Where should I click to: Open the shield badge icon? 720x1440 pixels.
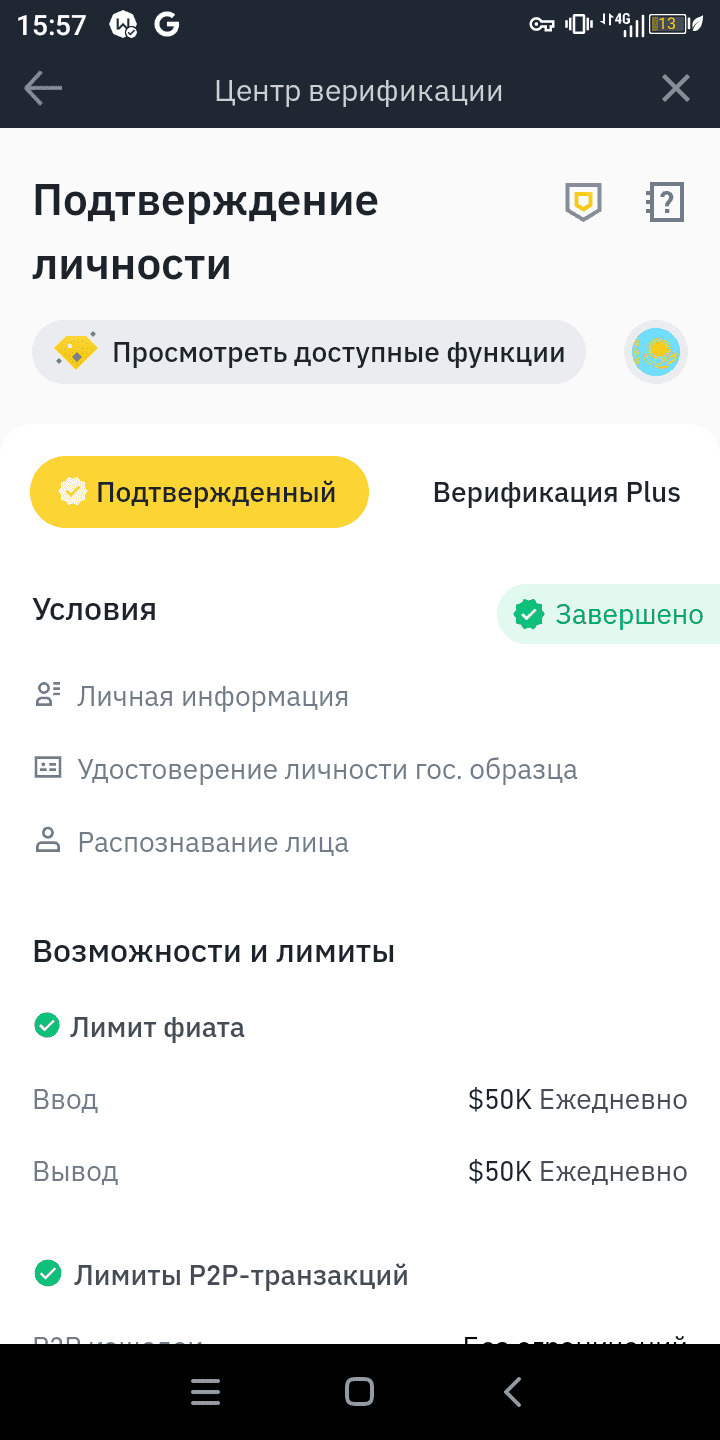583,202
